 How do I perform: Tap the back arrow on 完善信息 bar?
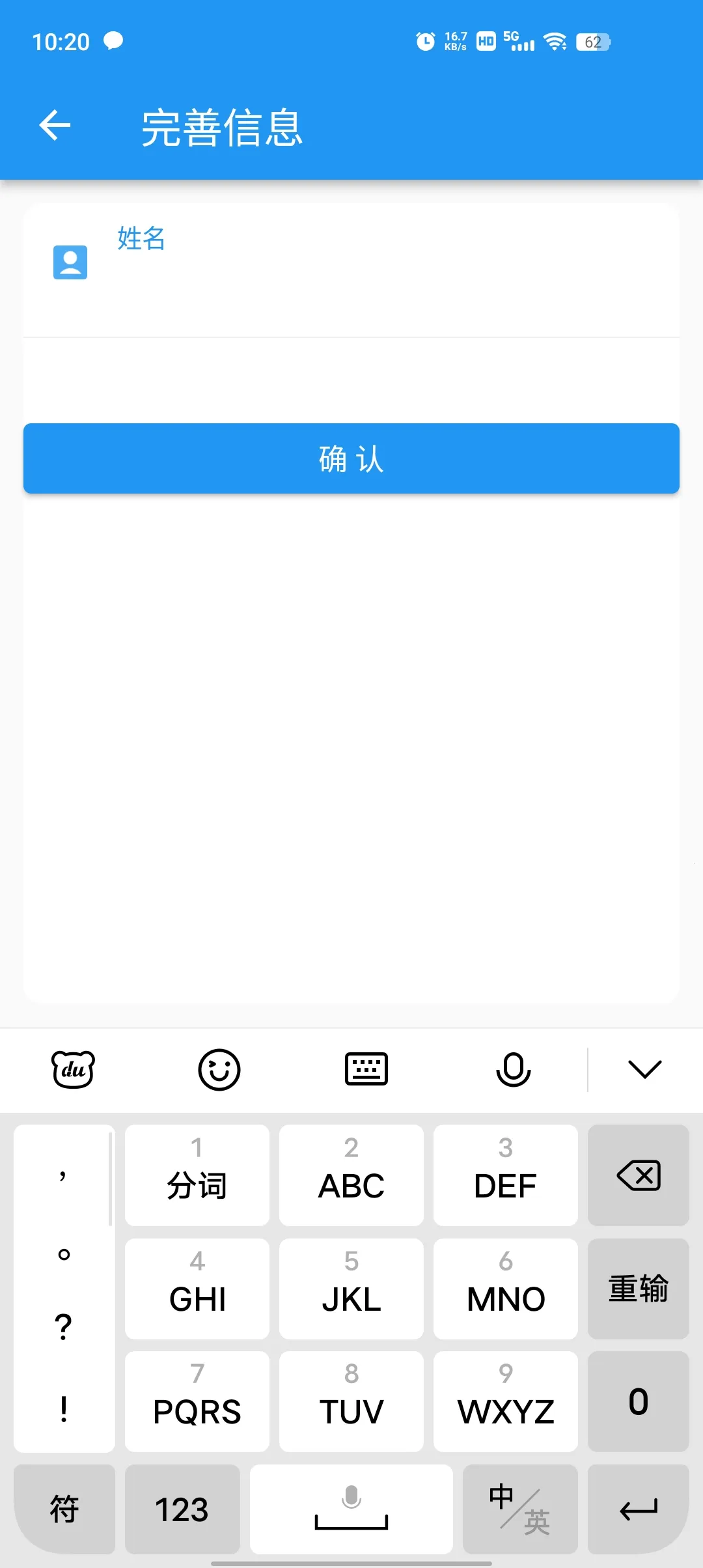point(55,125)
